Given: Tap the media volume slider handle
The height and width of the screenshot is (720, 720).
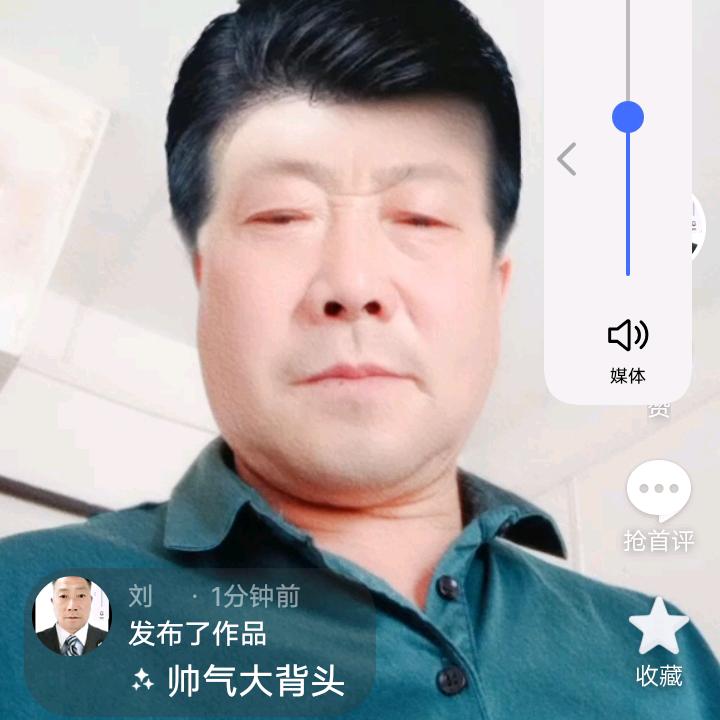Looking at the screenshot, I should (x=627, y=117).
